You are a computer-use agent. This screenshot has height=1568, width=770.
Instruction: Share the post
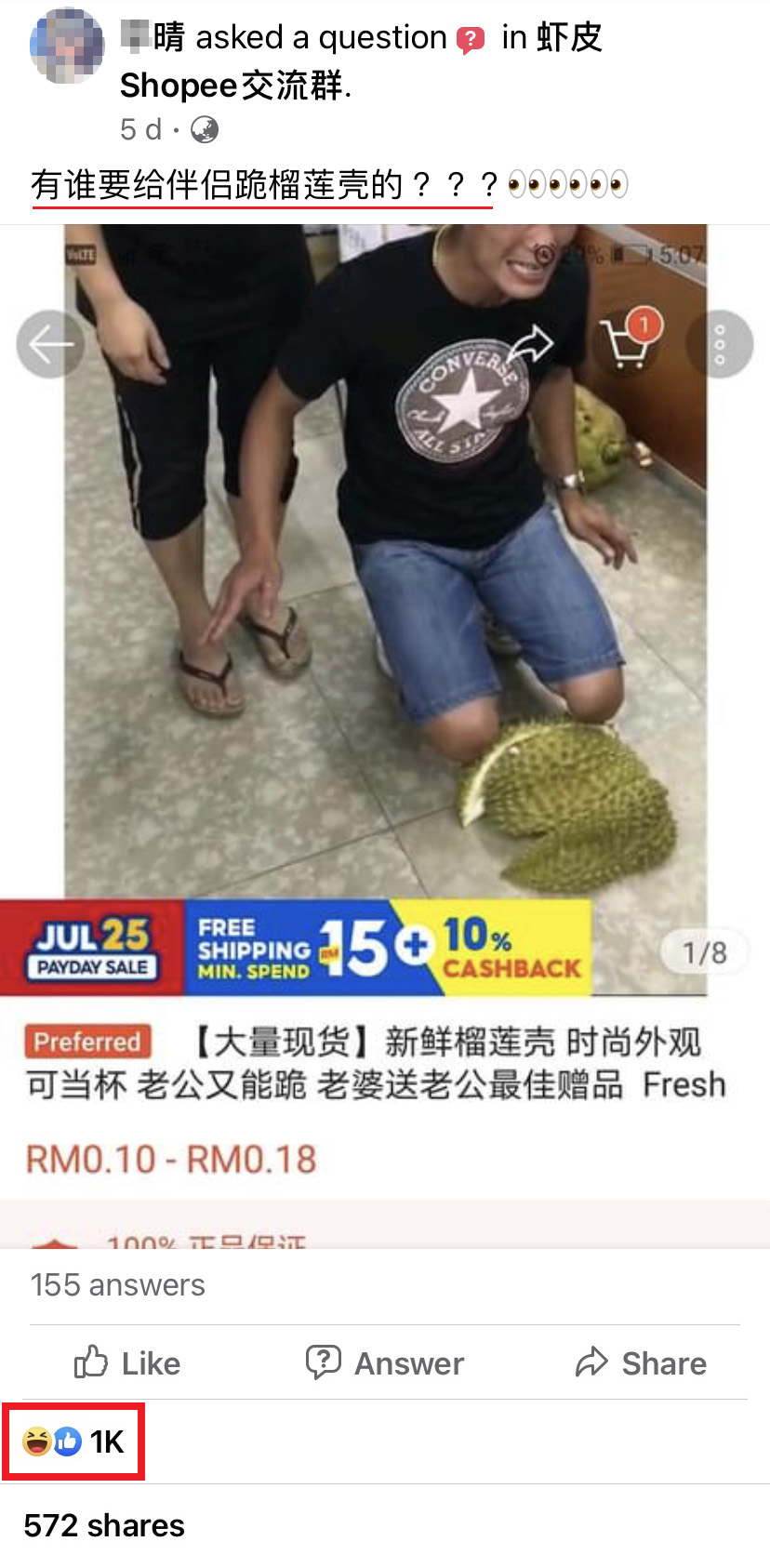[641, 1362]
